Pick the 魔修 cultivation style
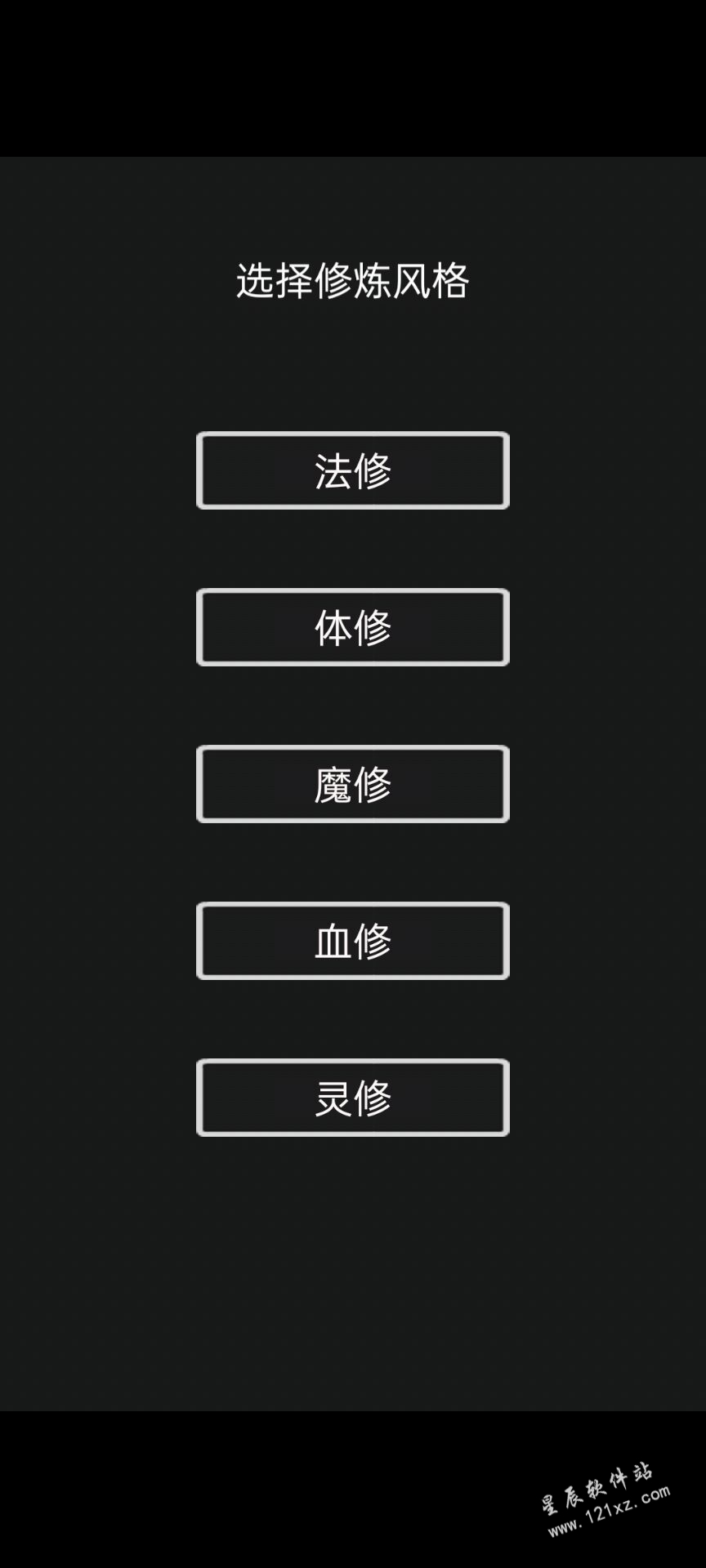The image size is (706, 1568). pyautogui.click(x=353, y=784)
